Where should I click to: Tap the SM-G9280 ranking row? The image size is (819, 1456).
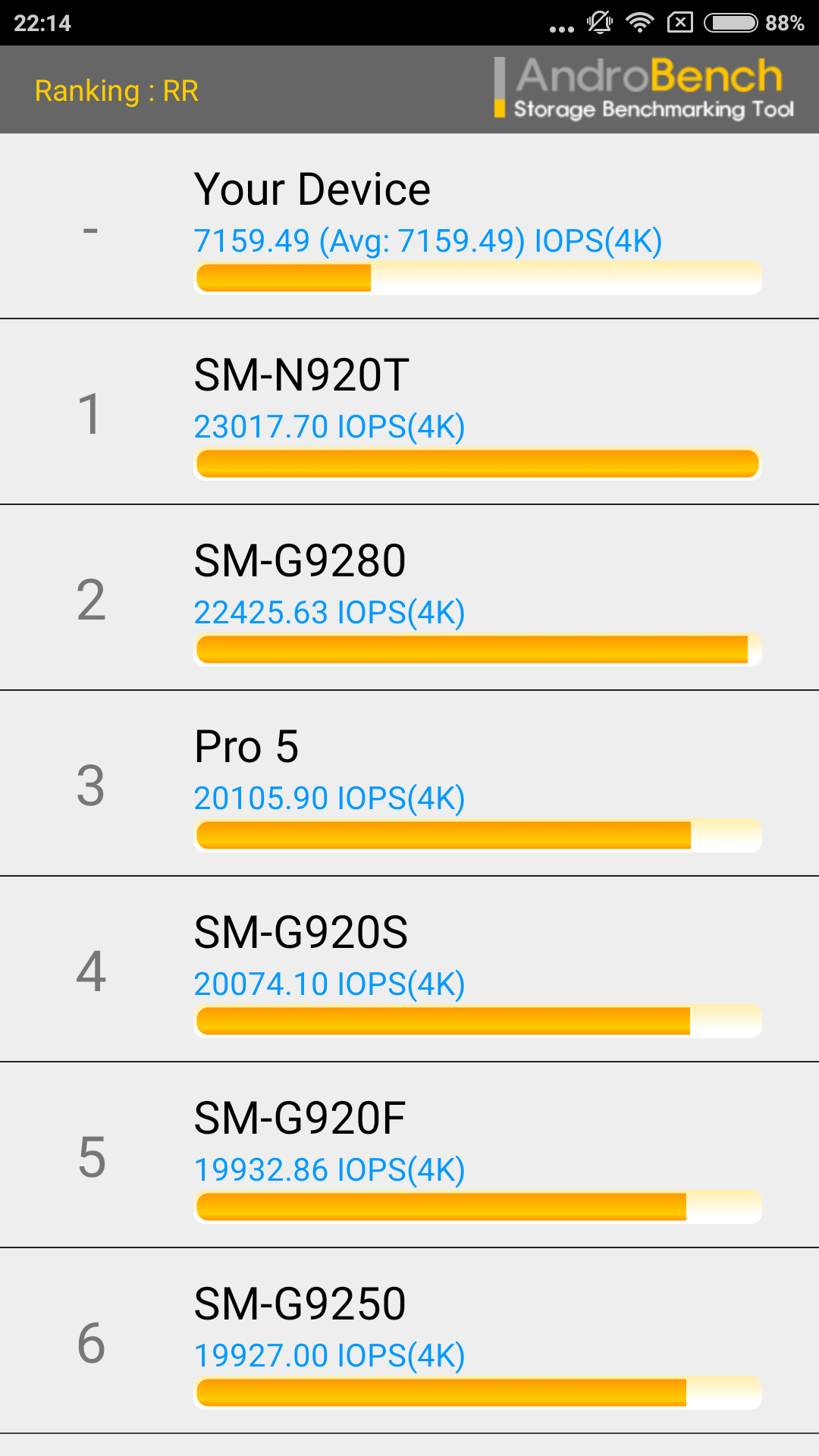(409, 598)
